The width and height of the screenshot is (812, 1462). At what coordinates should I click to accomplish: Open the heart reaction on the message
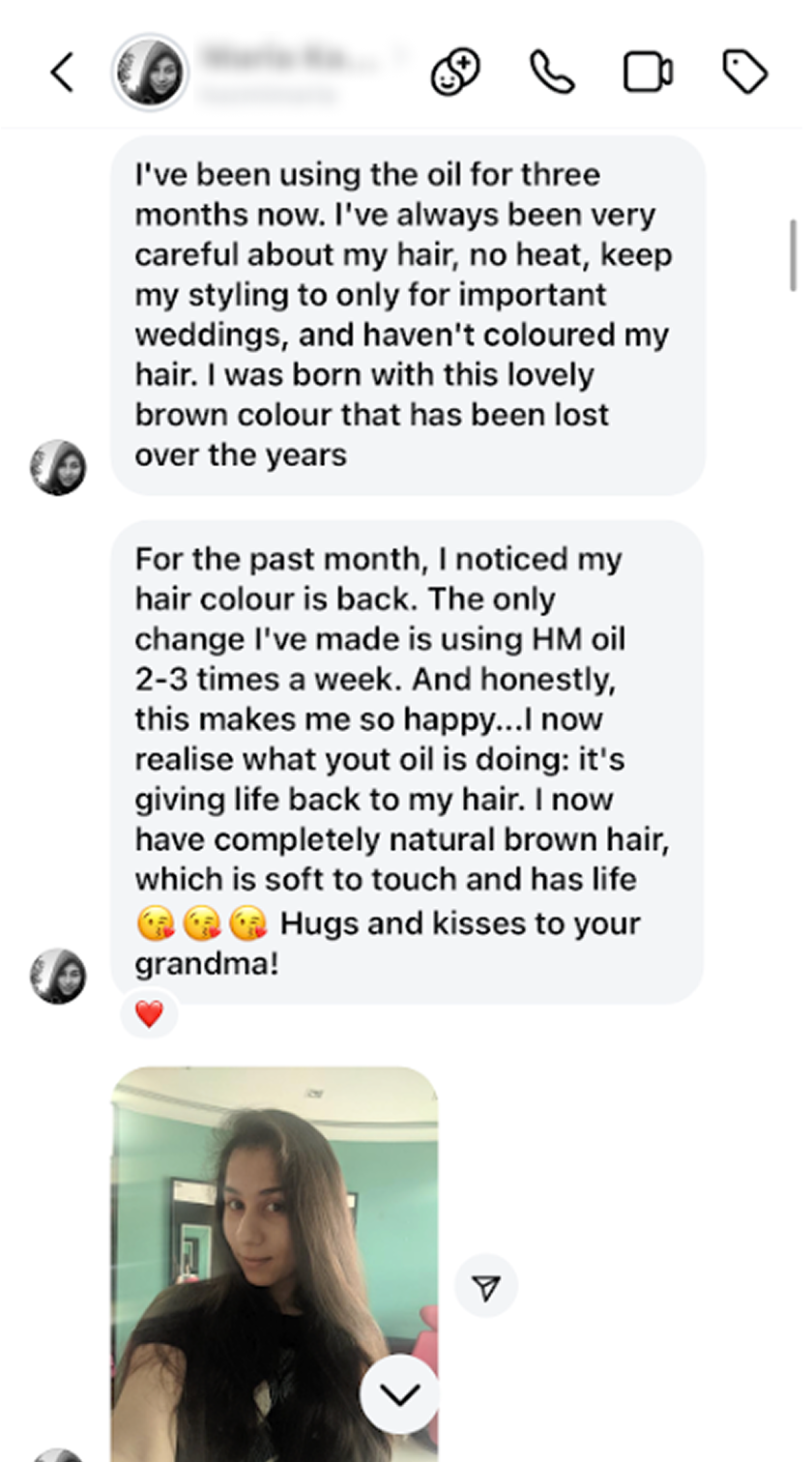(x=149, y=1014)
